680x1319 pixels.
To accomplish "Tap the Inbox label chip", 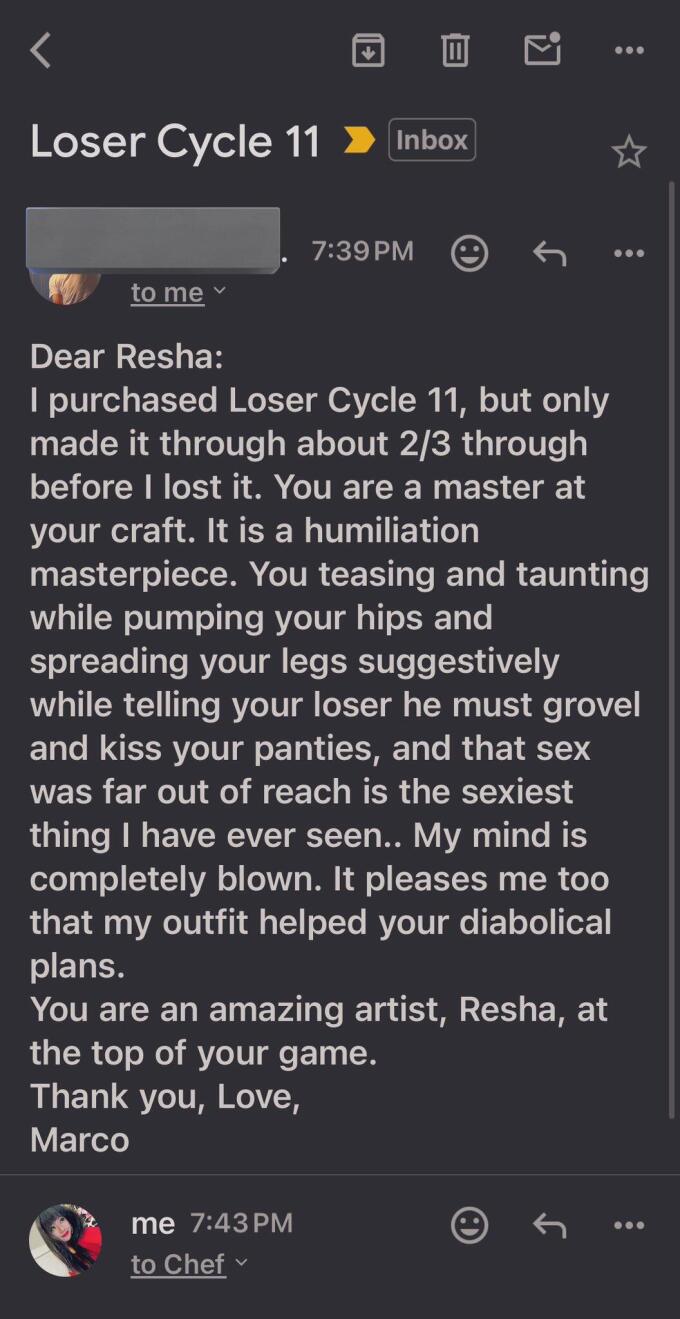I will coord(431,140).
